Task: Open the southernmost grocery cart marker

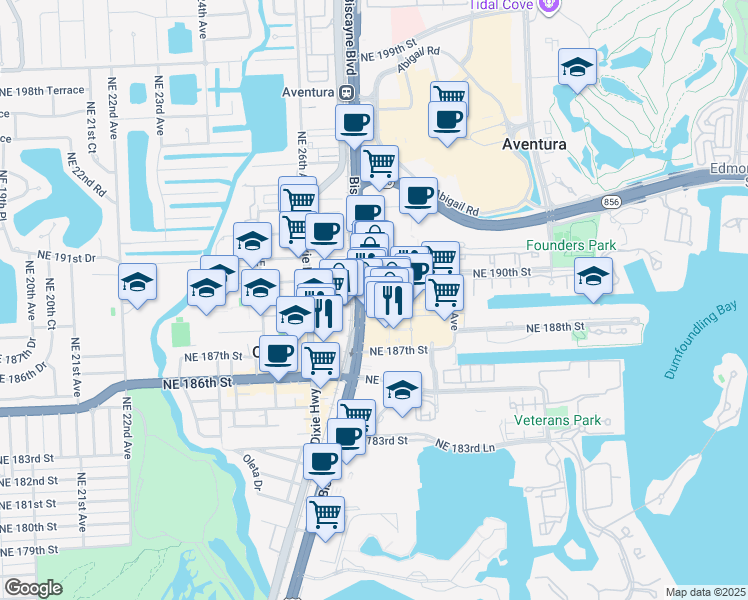Action: tap(325, 518)
